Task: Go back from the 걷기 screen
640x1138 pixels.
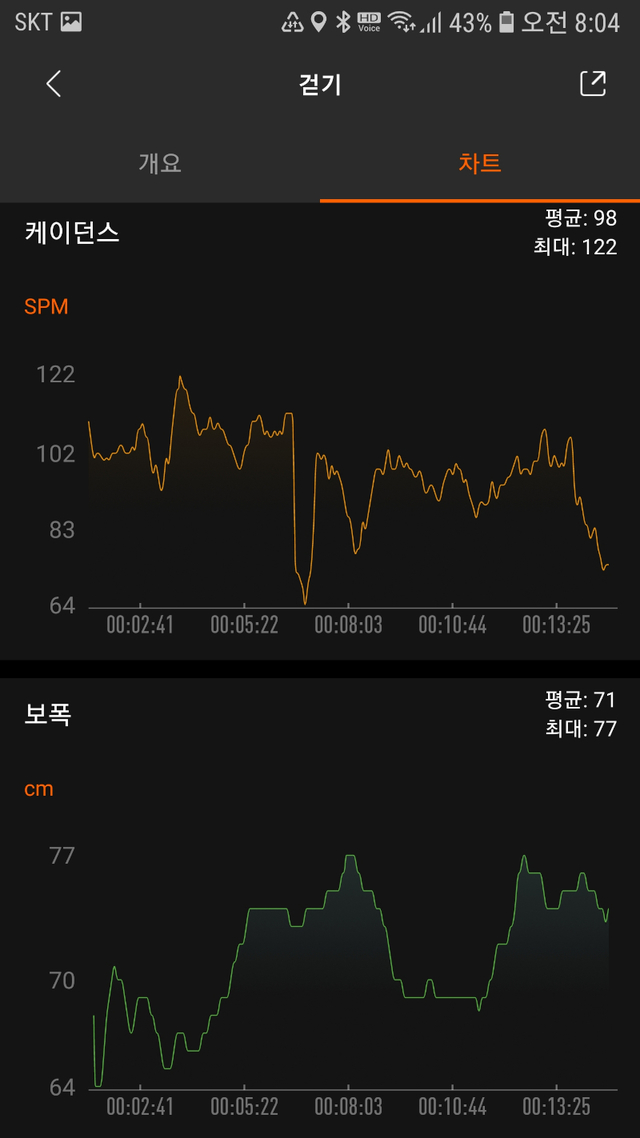Action: tap(54, 84)
